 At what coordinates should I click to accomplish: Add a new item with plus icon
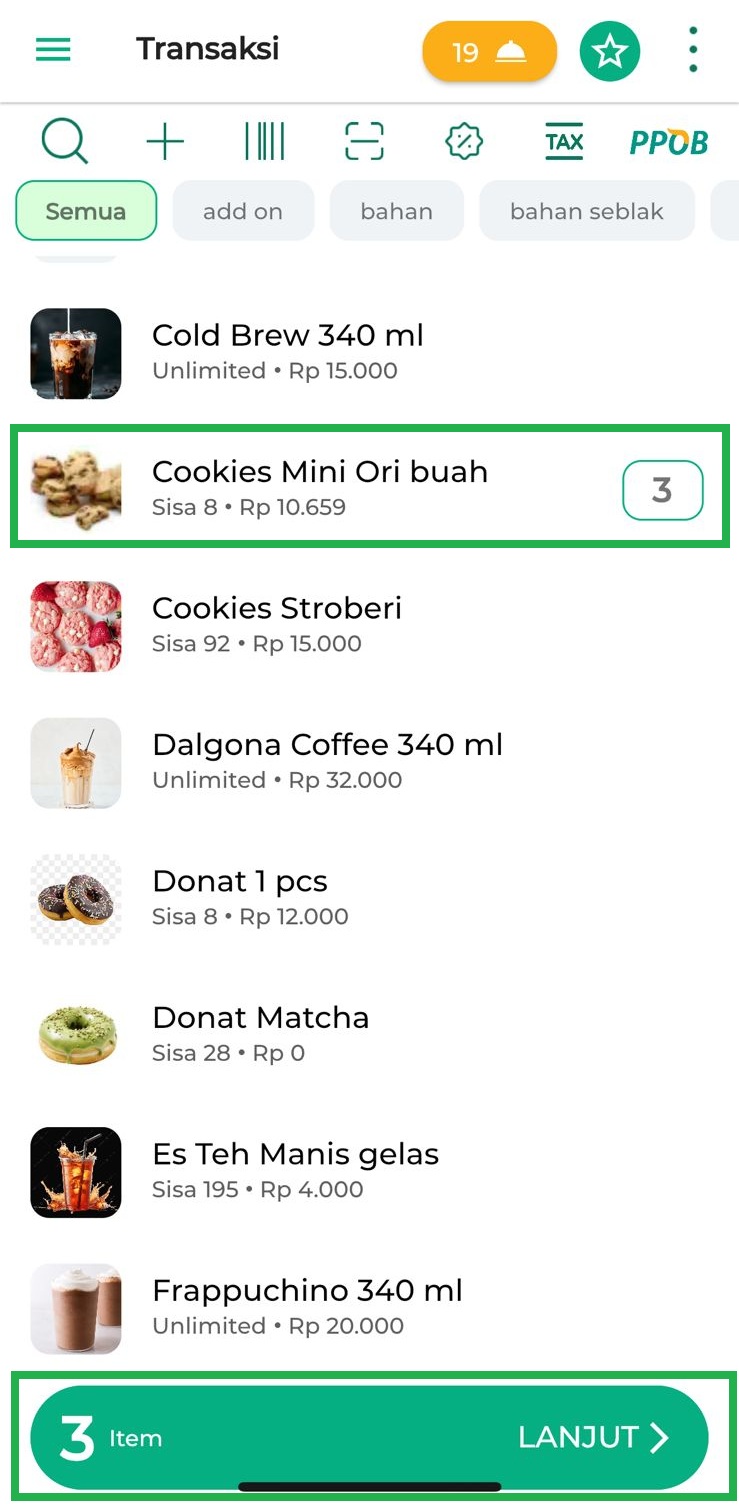pyautogui.click(x=165, y=142)
